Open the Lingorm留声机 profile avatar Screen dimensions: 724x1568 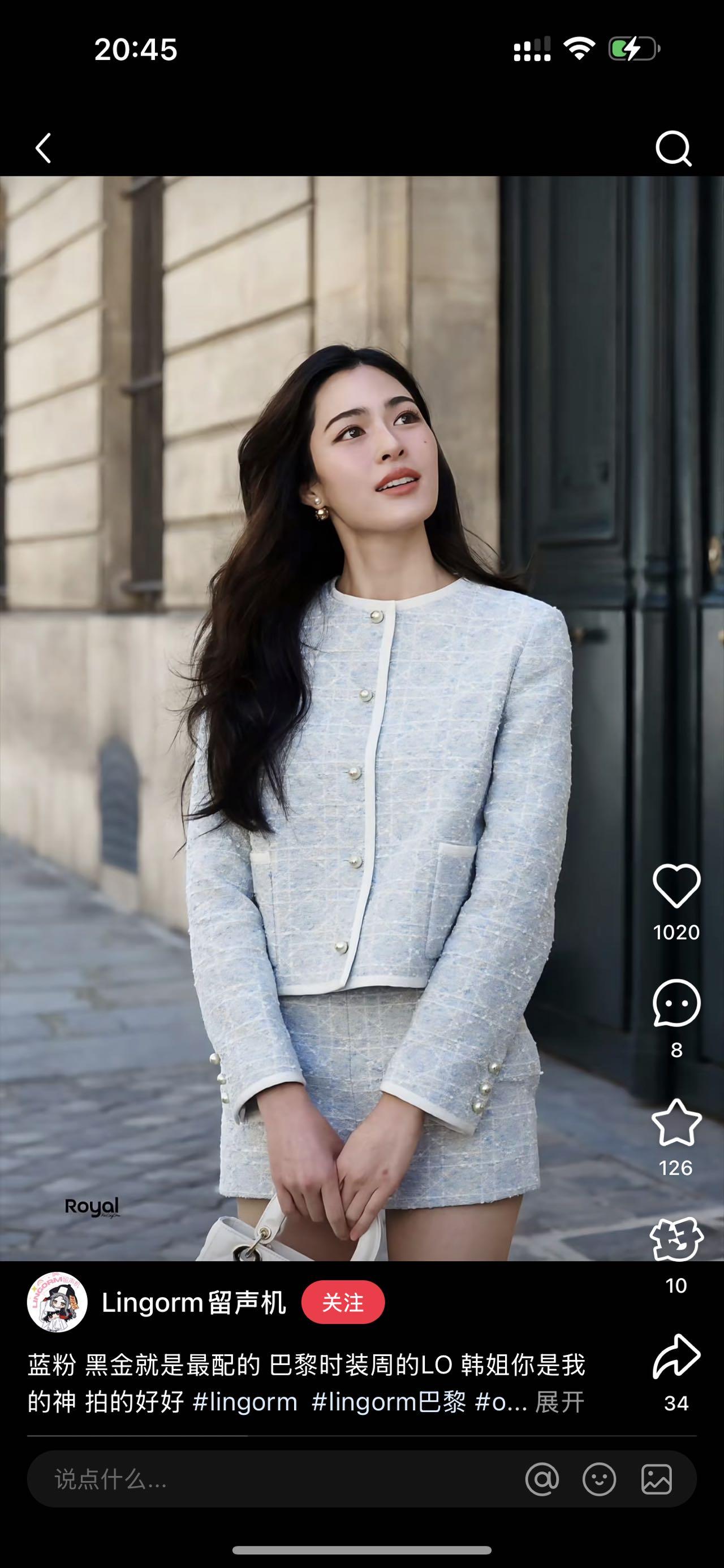pos(57,1302)
